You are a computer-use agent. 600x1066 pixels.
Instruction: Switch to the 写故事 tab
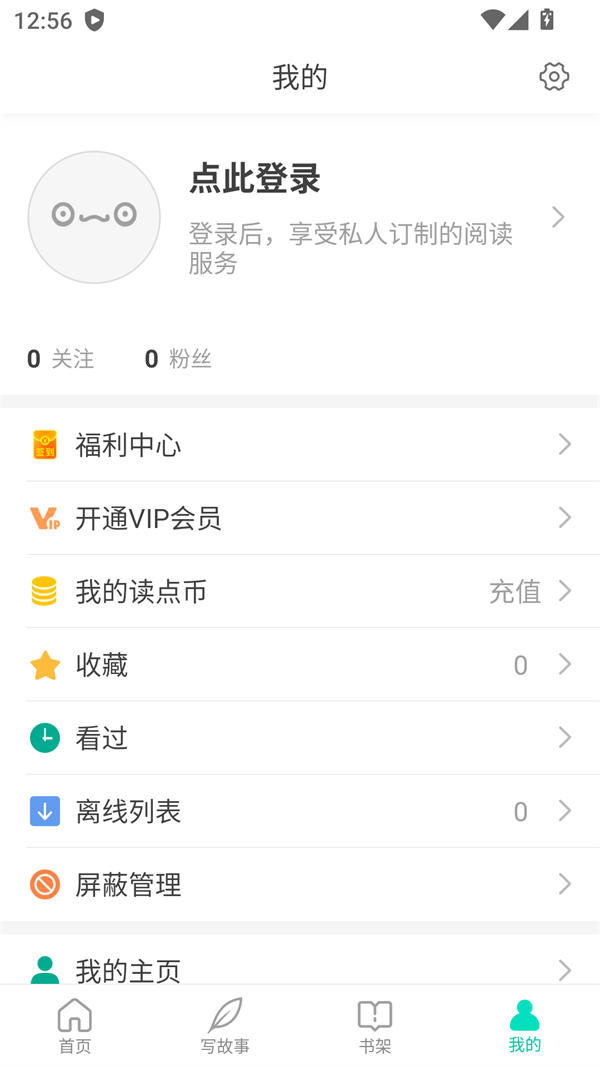pyautogui.click(x=225, y=1026)
